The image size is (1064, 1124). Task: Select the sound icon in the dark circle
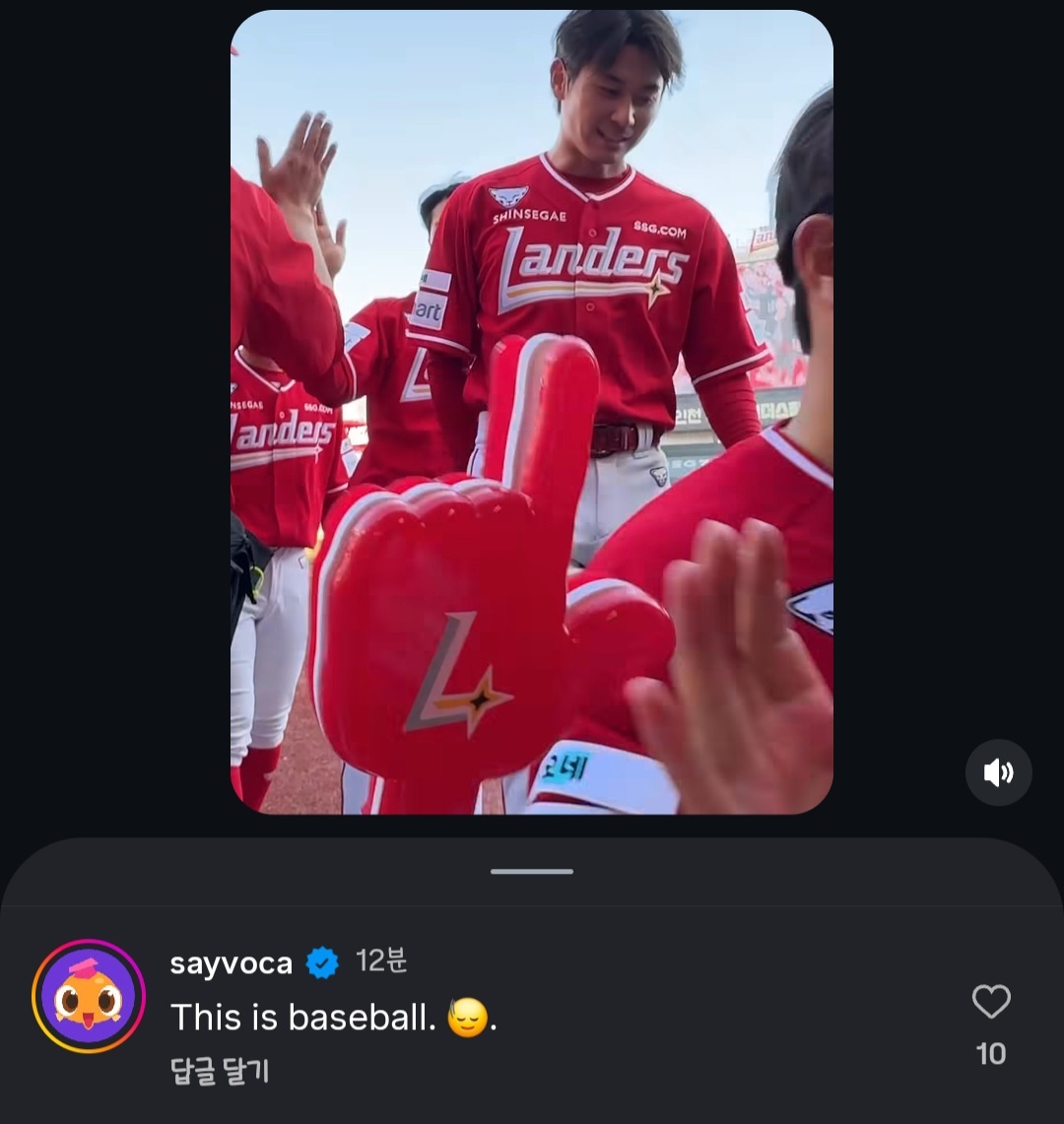(999, 773)
